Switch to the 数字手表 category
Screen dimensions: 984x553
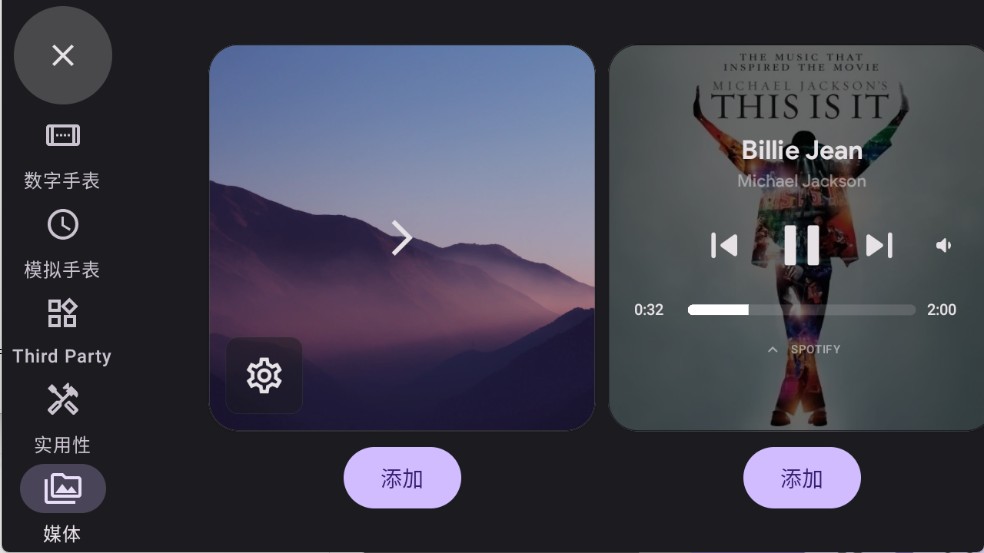click(63, 153)
